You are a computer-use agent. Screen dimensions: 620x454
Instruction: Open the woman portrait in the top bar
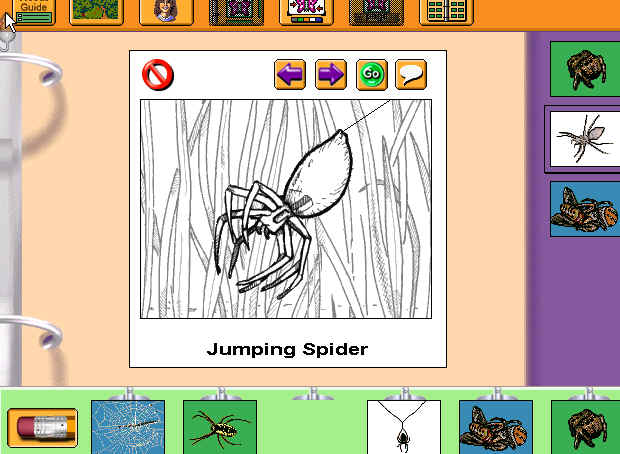pyautogui.click(x=166, y=10)
